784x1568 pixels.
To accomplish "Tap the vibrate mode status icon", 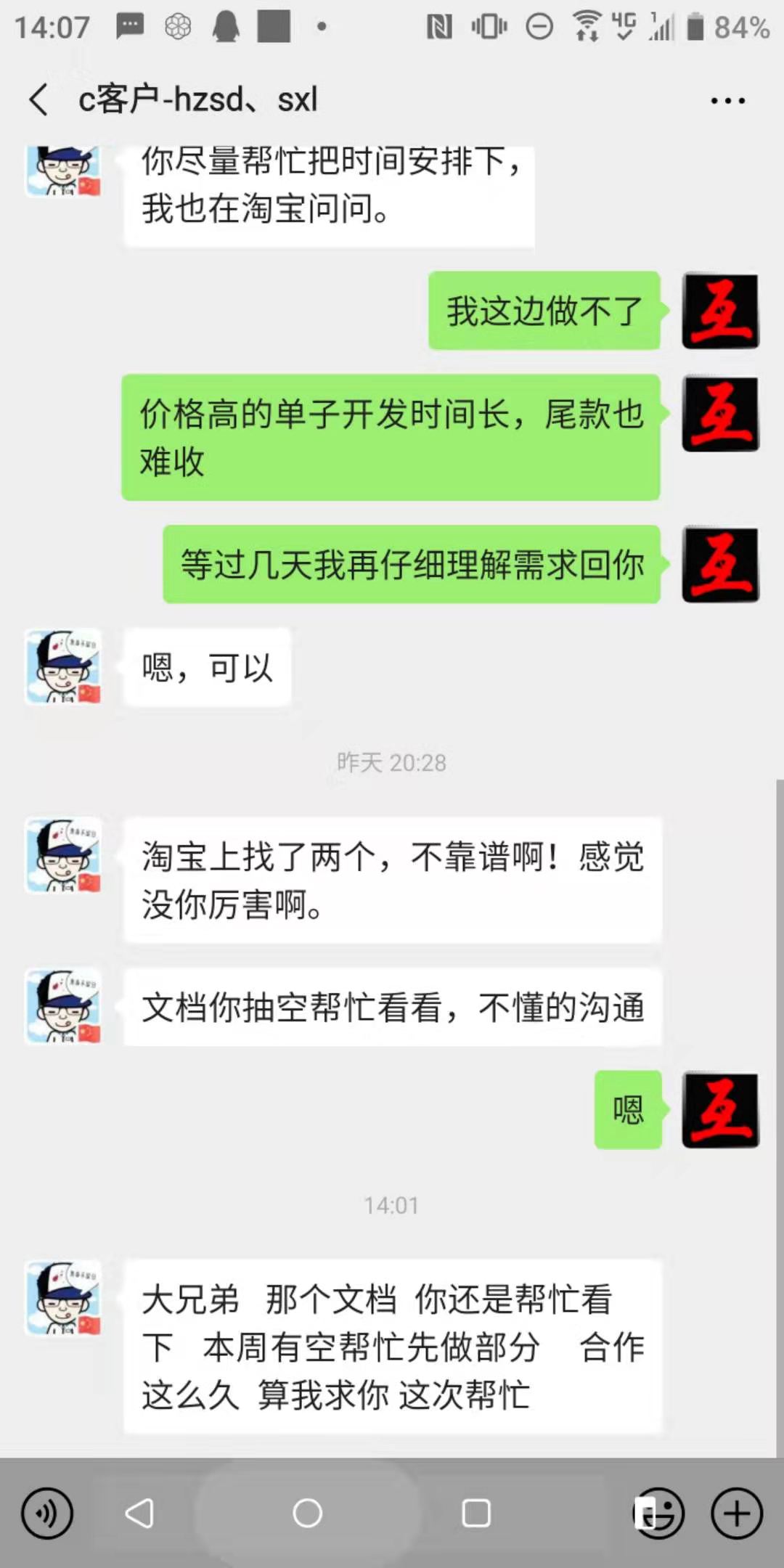I will [488, 26].
